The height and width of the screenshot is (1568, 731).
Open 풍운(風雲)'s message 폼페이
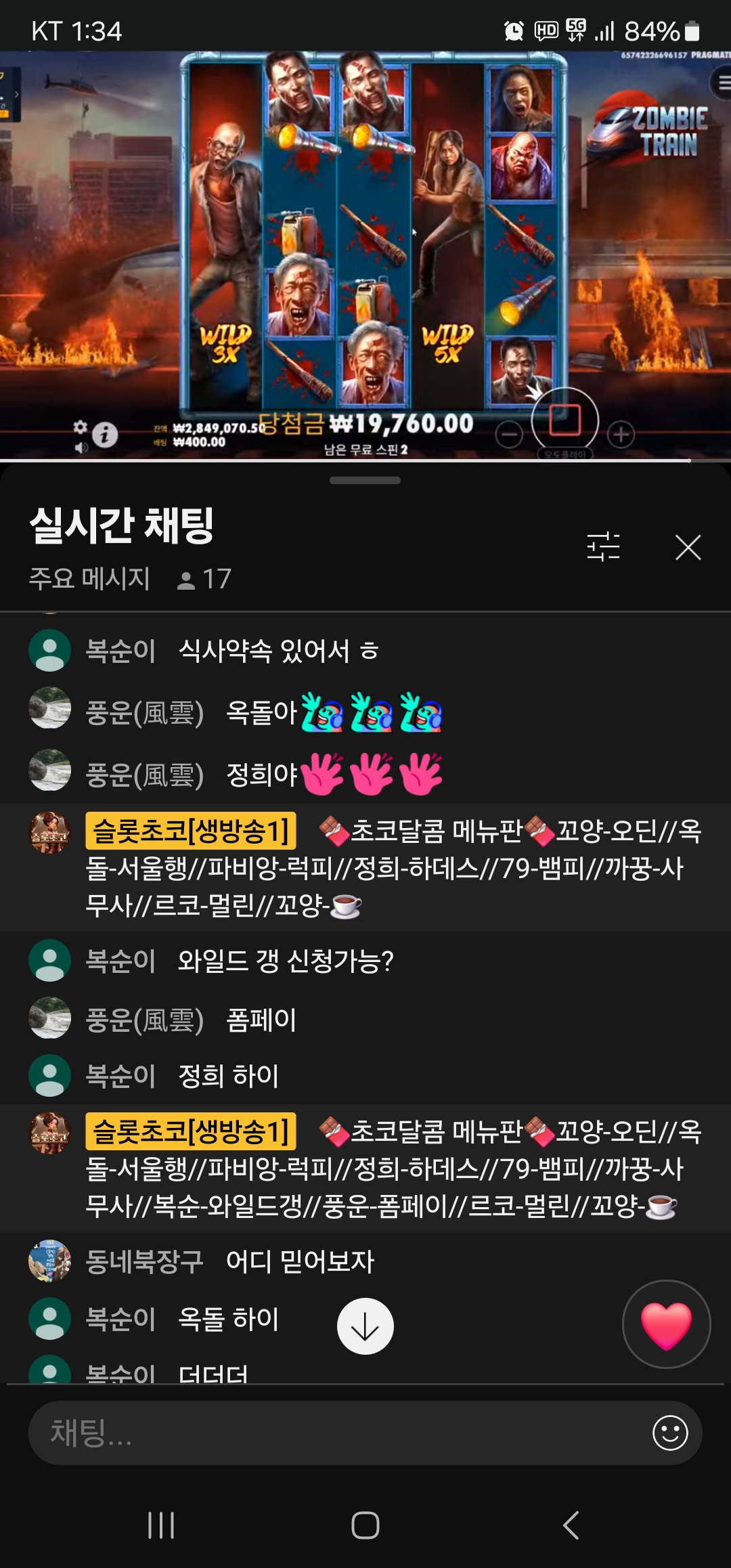tap(261, 1020)
